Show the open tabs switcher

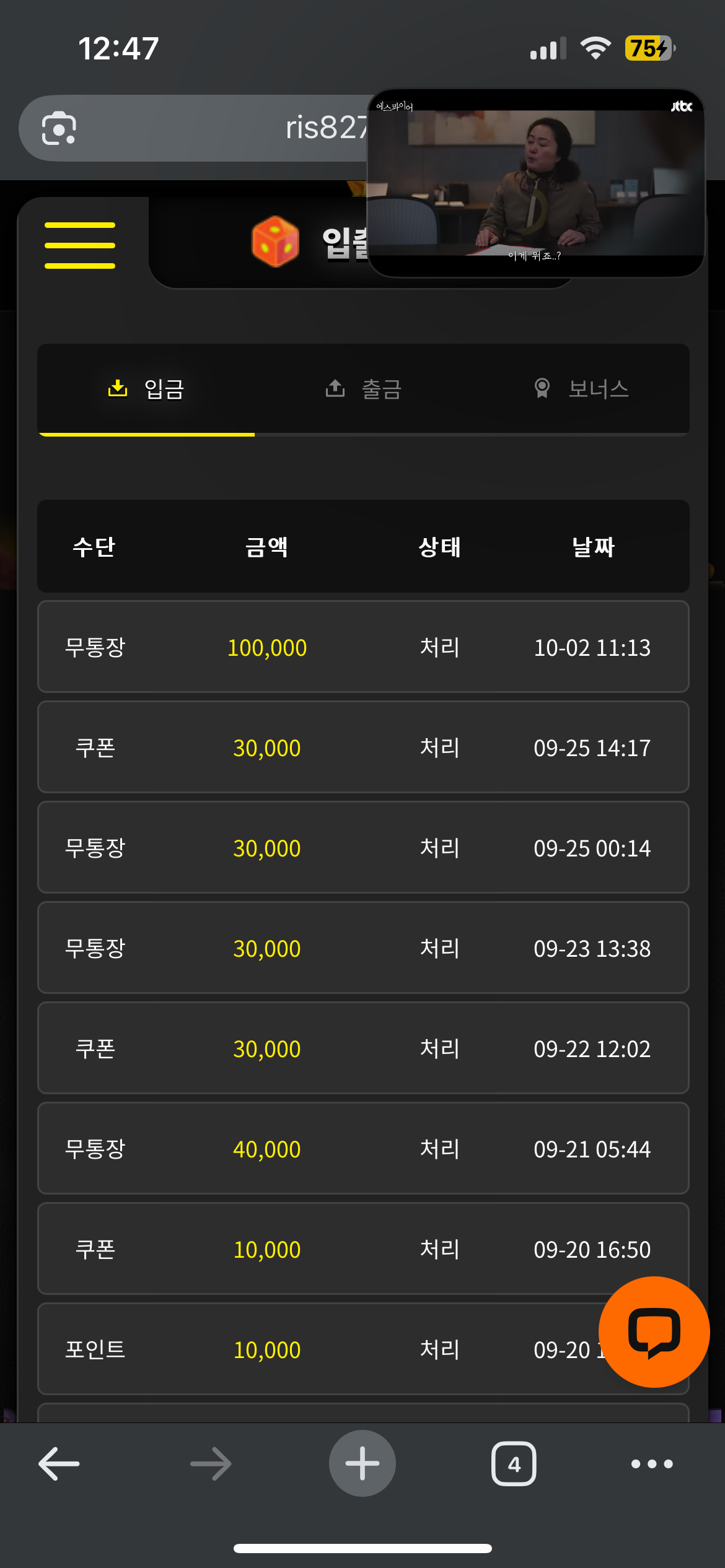click(x=514, y=1464)
